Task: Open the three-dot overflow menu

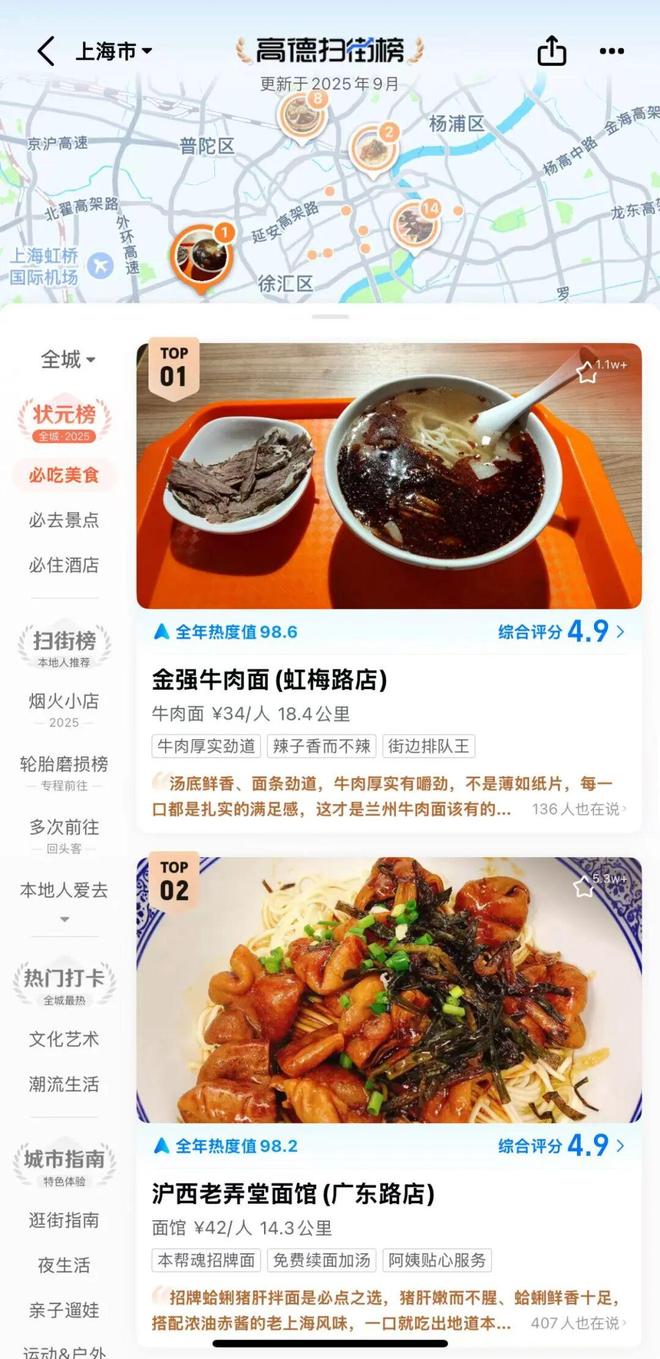Action: (611, 51)
